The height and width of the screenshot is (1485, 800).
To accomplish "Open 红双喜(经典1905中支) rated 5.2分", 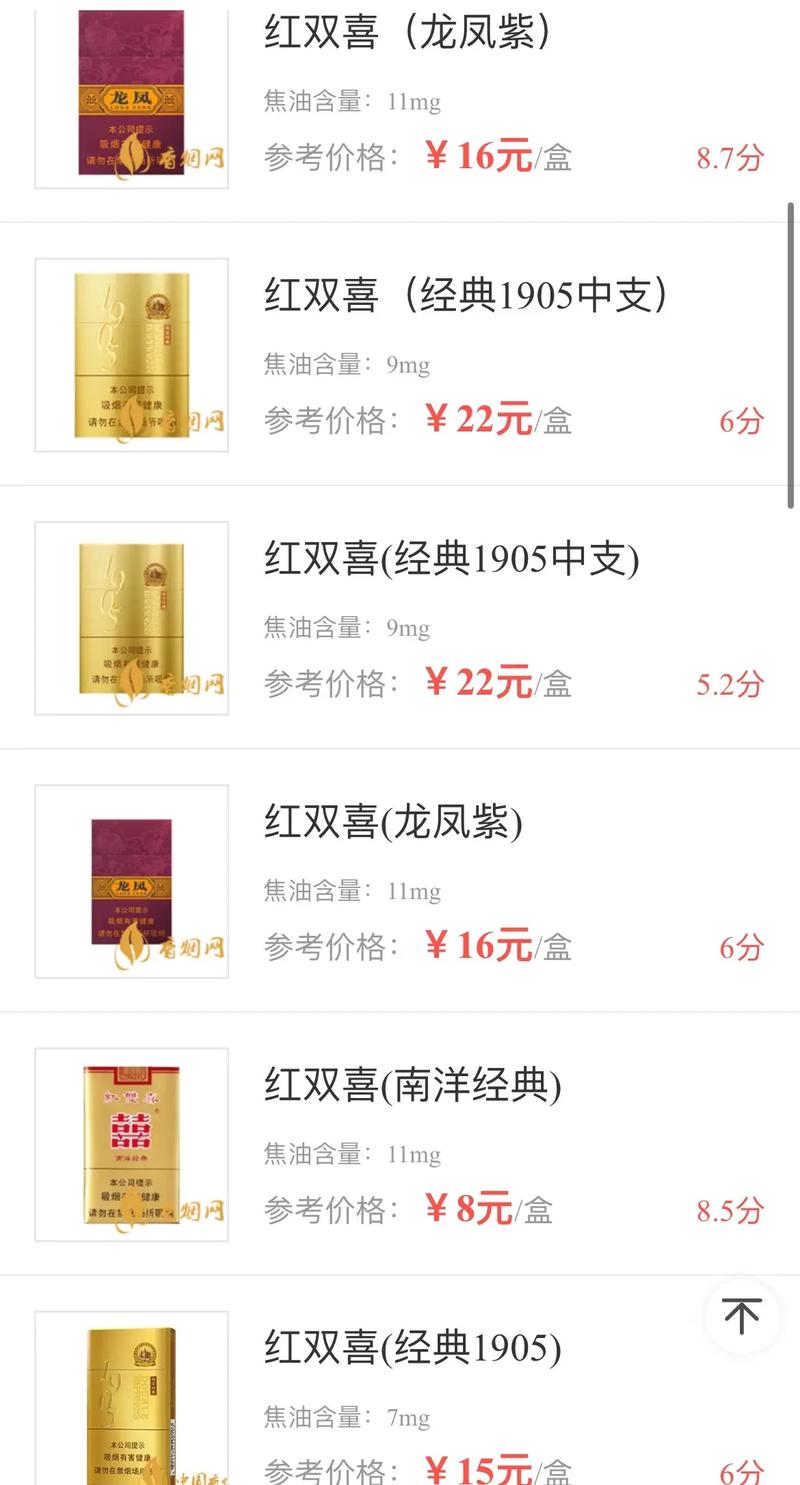I will [x=400, y=617].
